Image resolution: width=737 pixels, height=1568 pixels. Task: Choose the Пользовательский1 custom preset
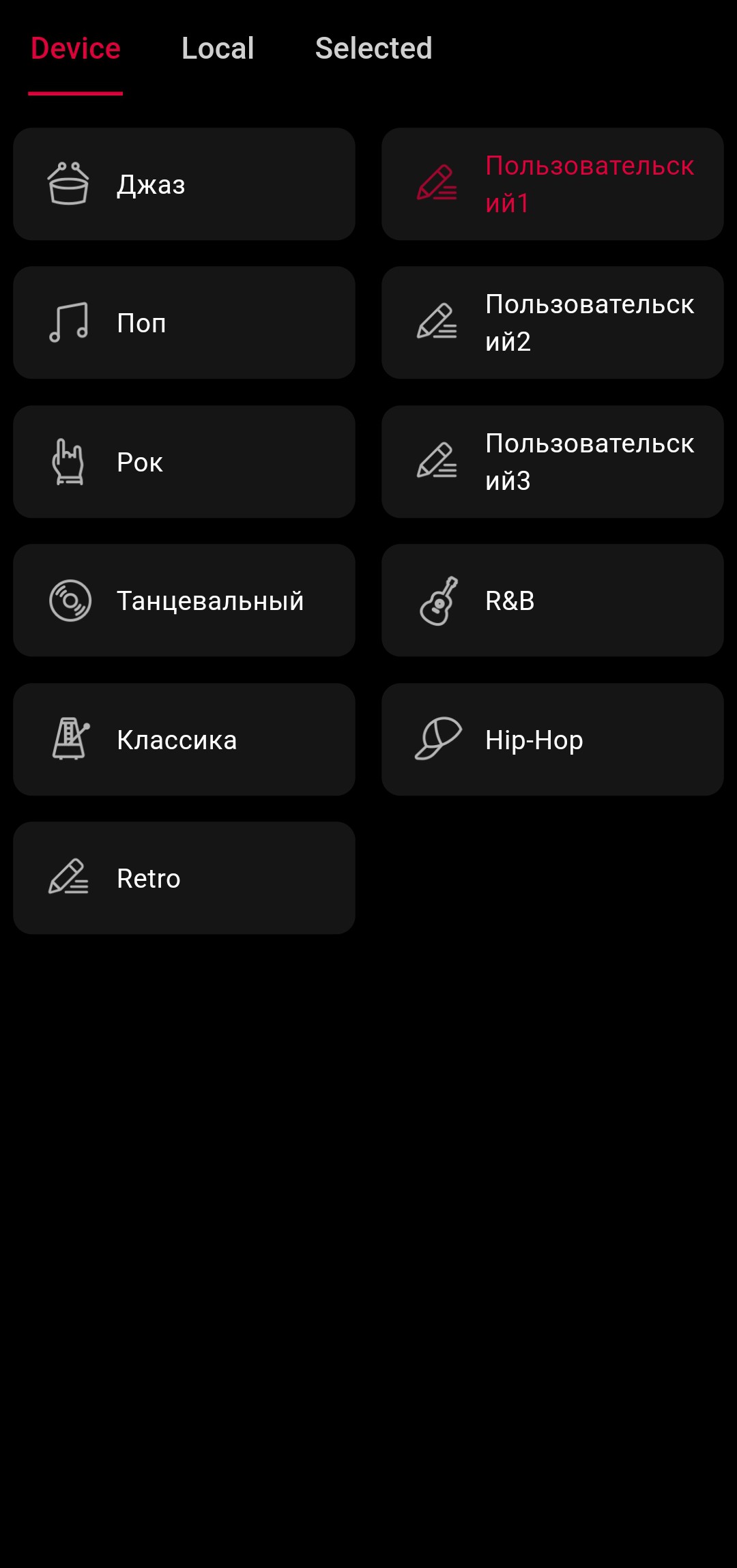pyautogui.click(x=553, y=184)
